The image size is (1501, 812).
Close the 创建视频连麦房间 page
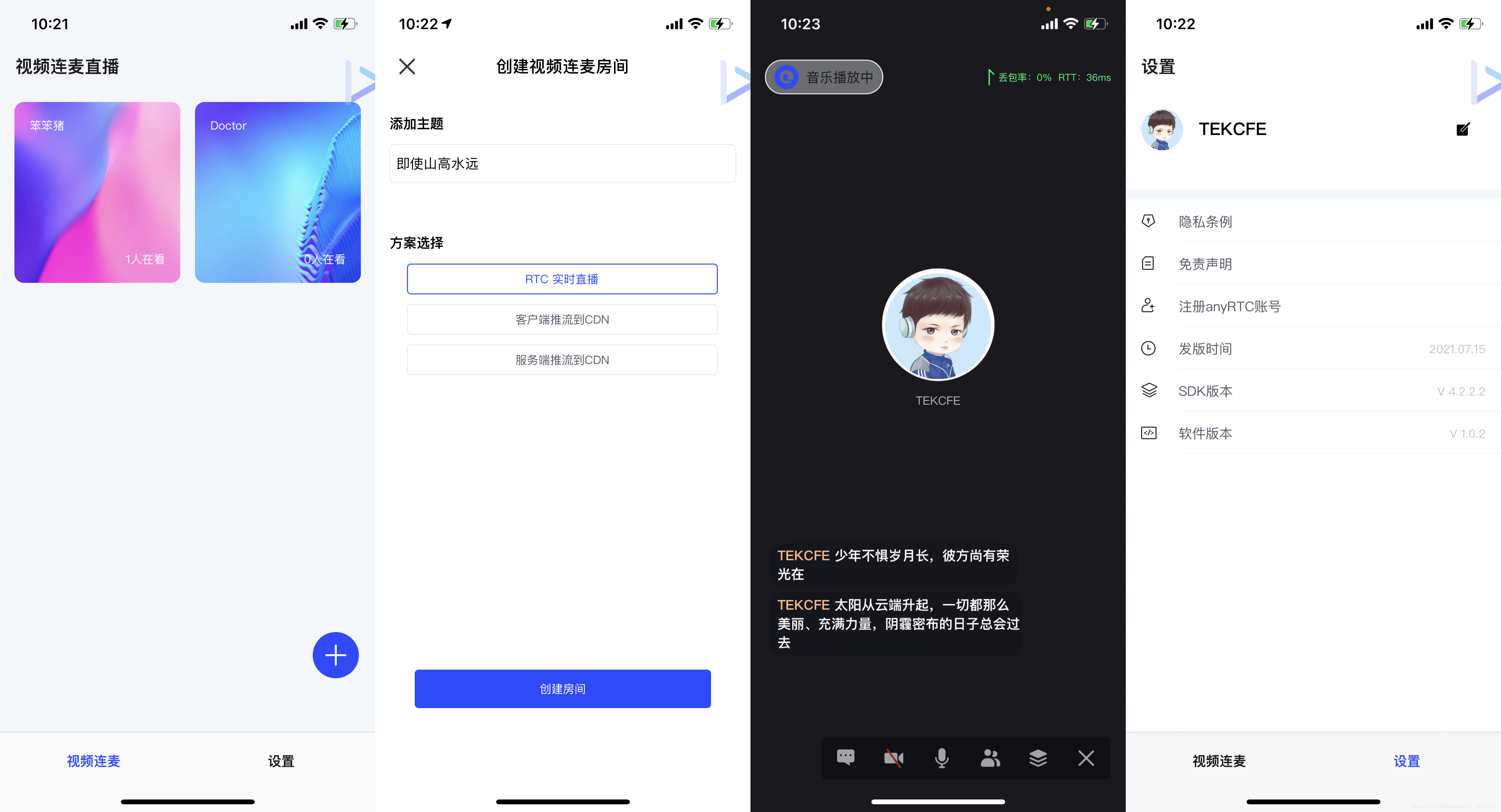pos(407,66)
